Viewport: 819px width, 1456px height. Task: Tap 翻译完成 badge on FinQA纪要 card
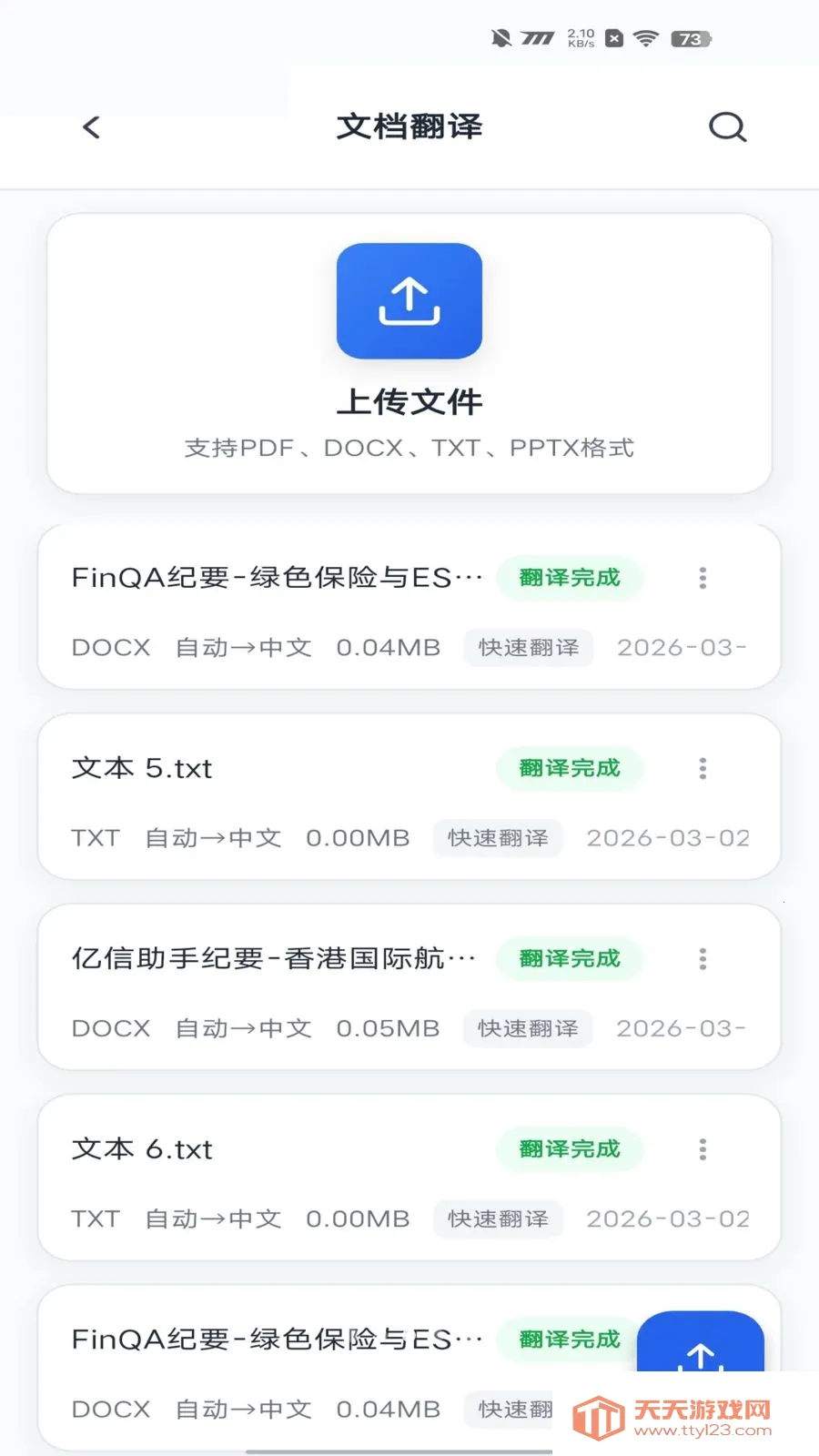tap(569, 577)
